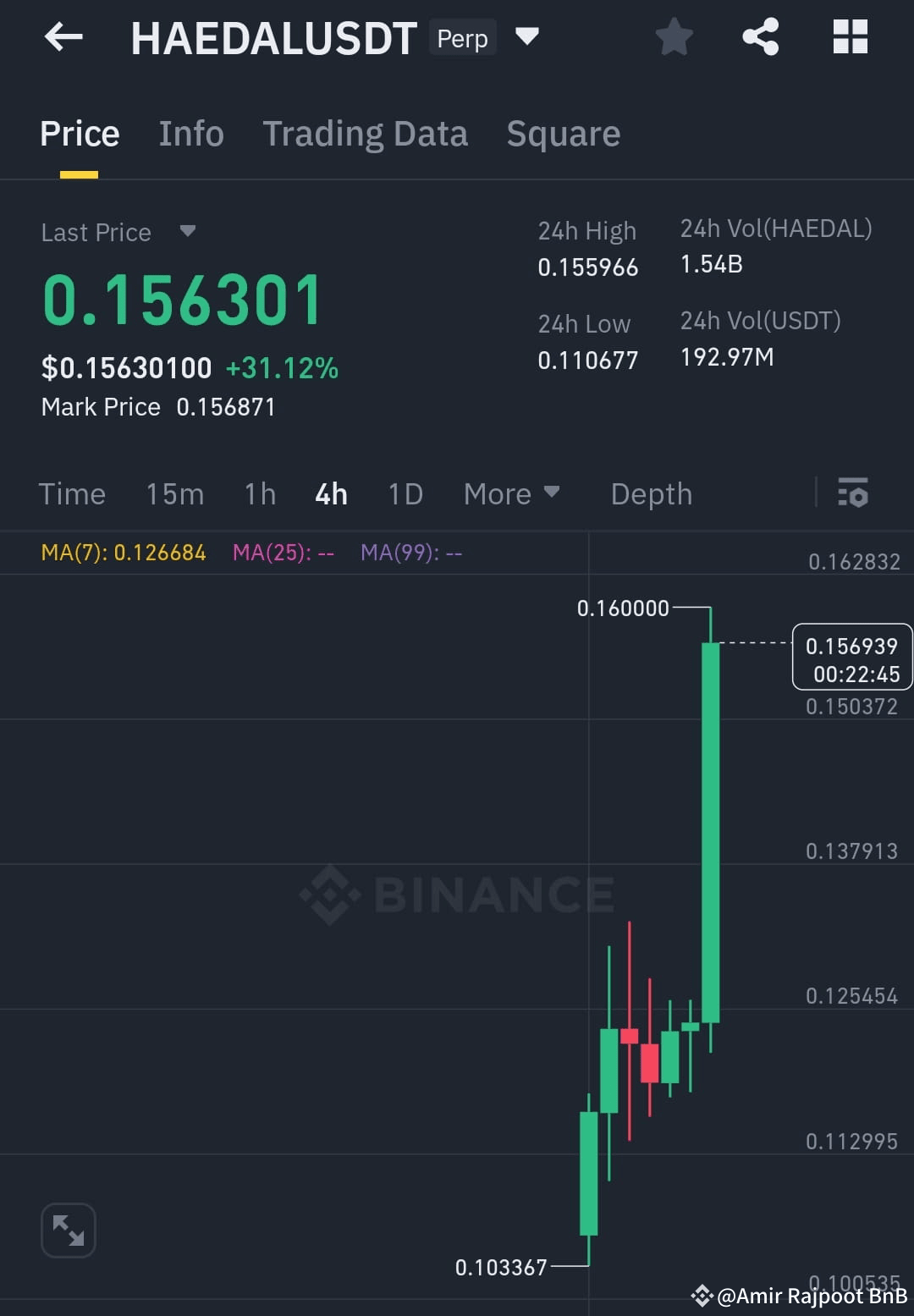Toggle the MA(7) moving average indicator
The height and width of the screenshot is (1316, 914).
[122, 552]
